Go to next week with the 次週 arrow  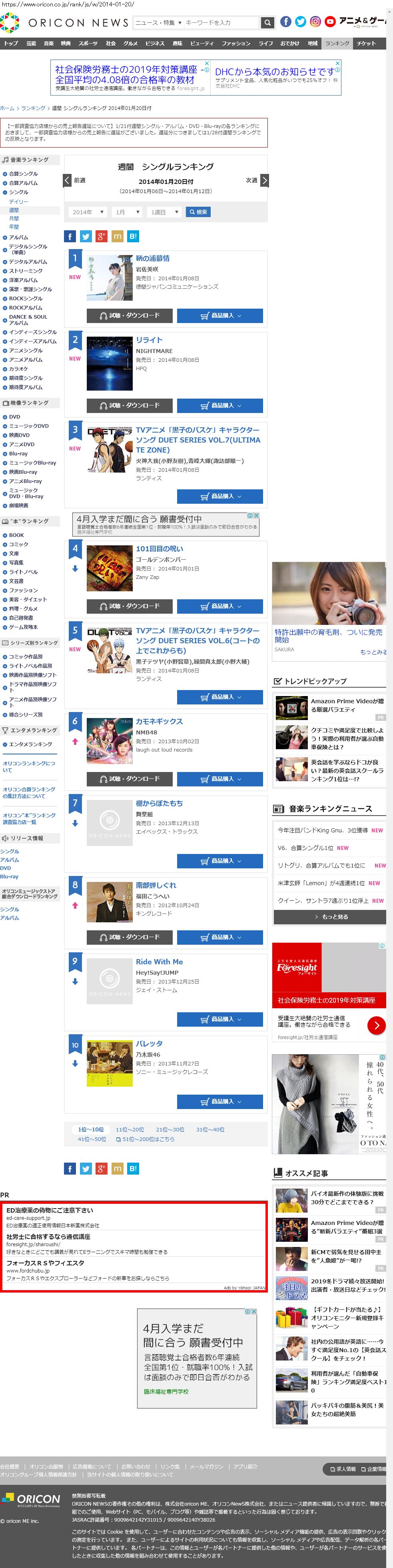[x=264, y=180]
